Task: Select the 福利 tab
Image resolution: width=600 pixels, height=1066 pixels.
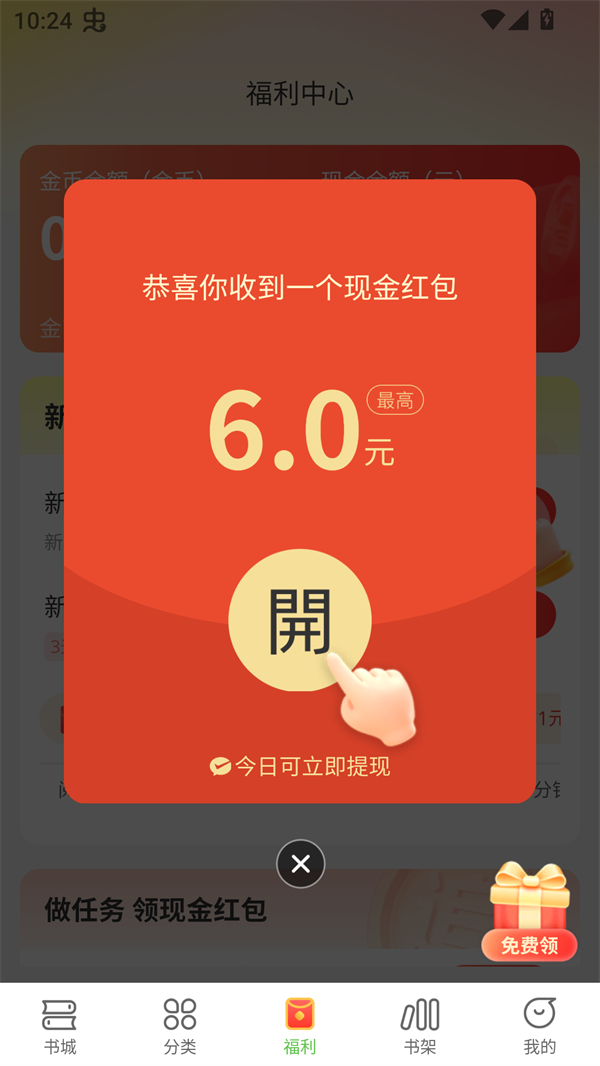Action: [x=300, y=1026]
